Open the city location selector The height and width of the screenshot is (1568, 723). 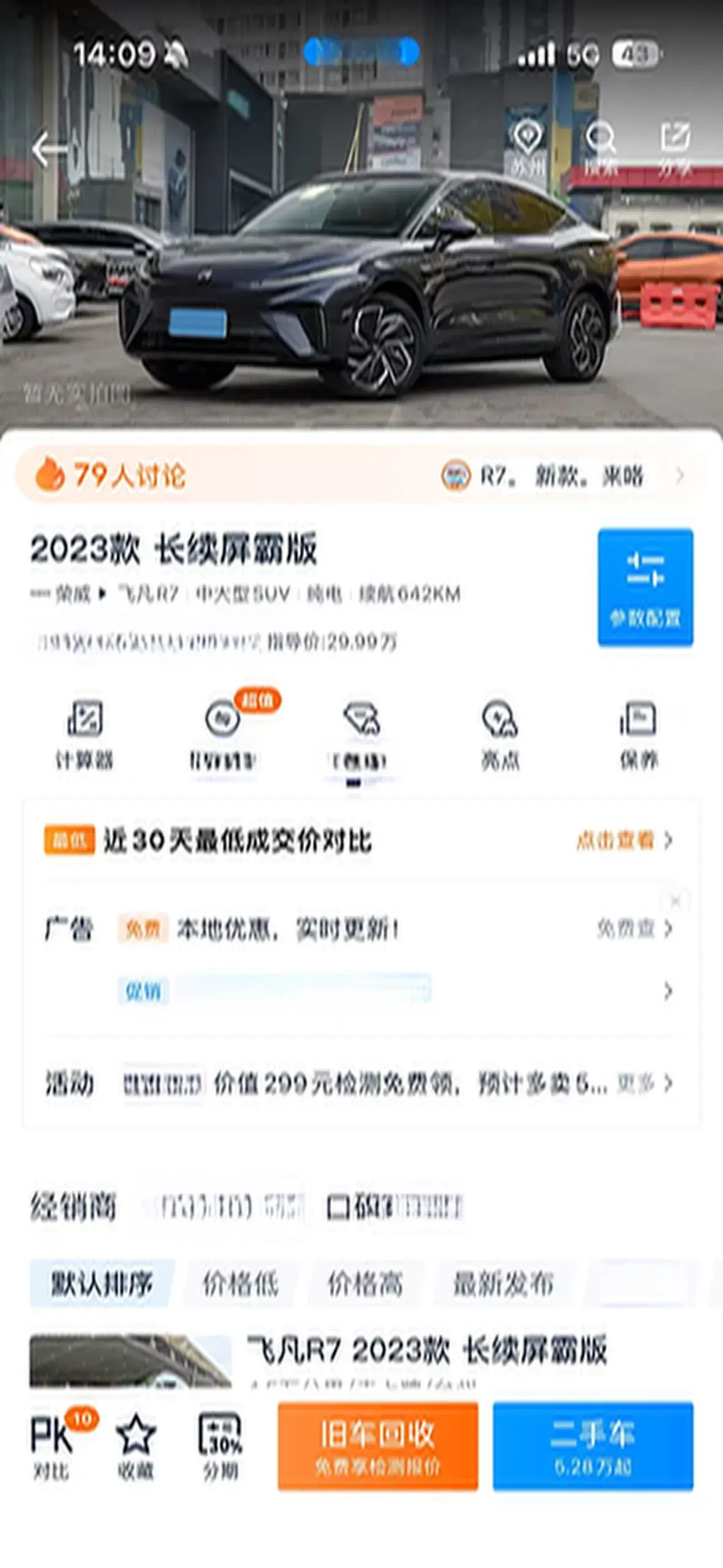pos(527,148)
